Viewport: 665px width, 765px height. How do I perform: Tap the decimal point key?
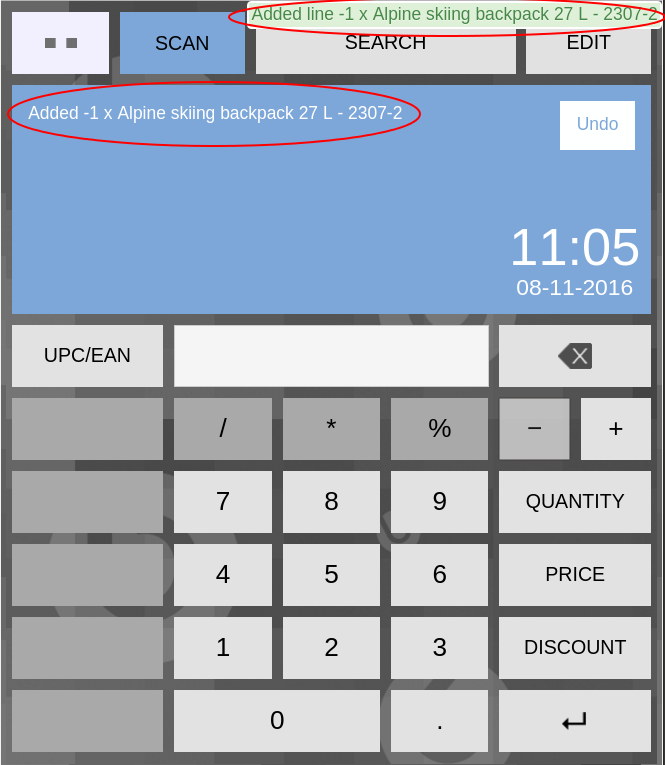click(x=439, y=721)
